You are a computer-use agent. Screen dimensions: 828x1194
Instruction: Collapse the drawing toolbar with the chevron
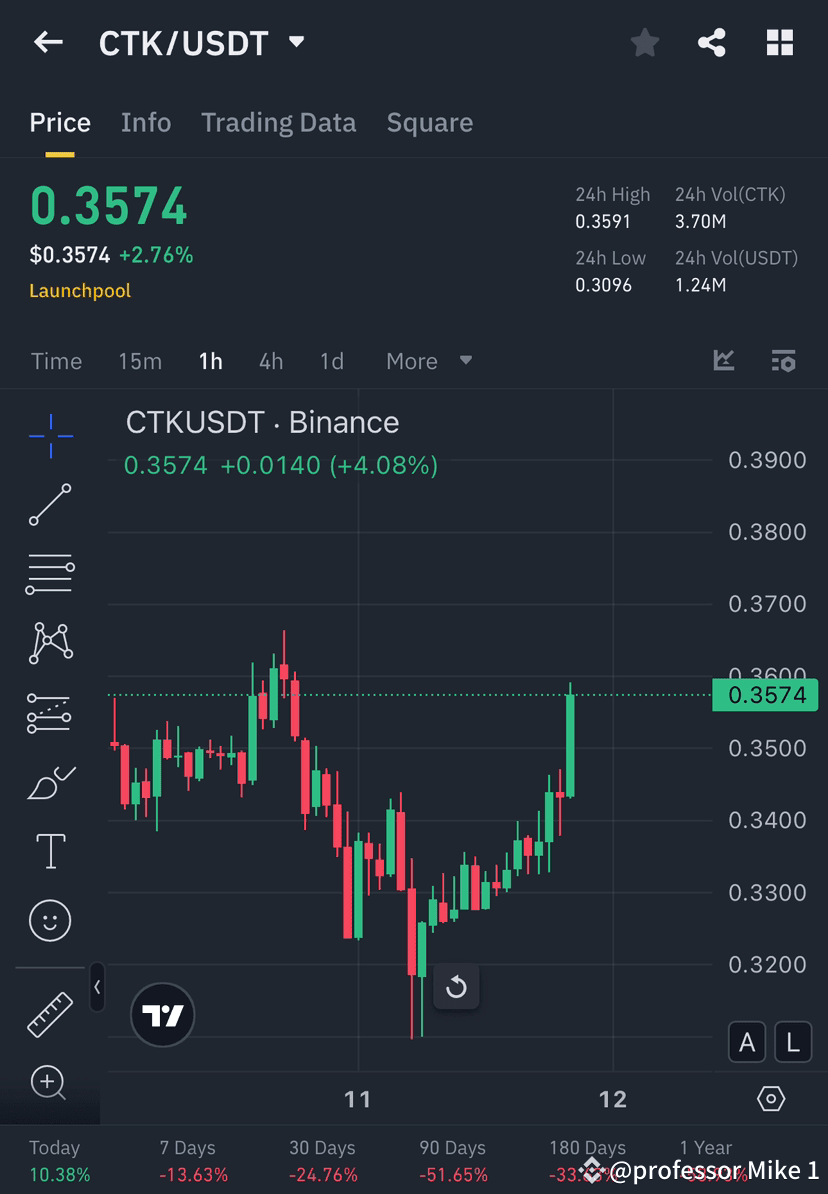(x=97, y=987)
